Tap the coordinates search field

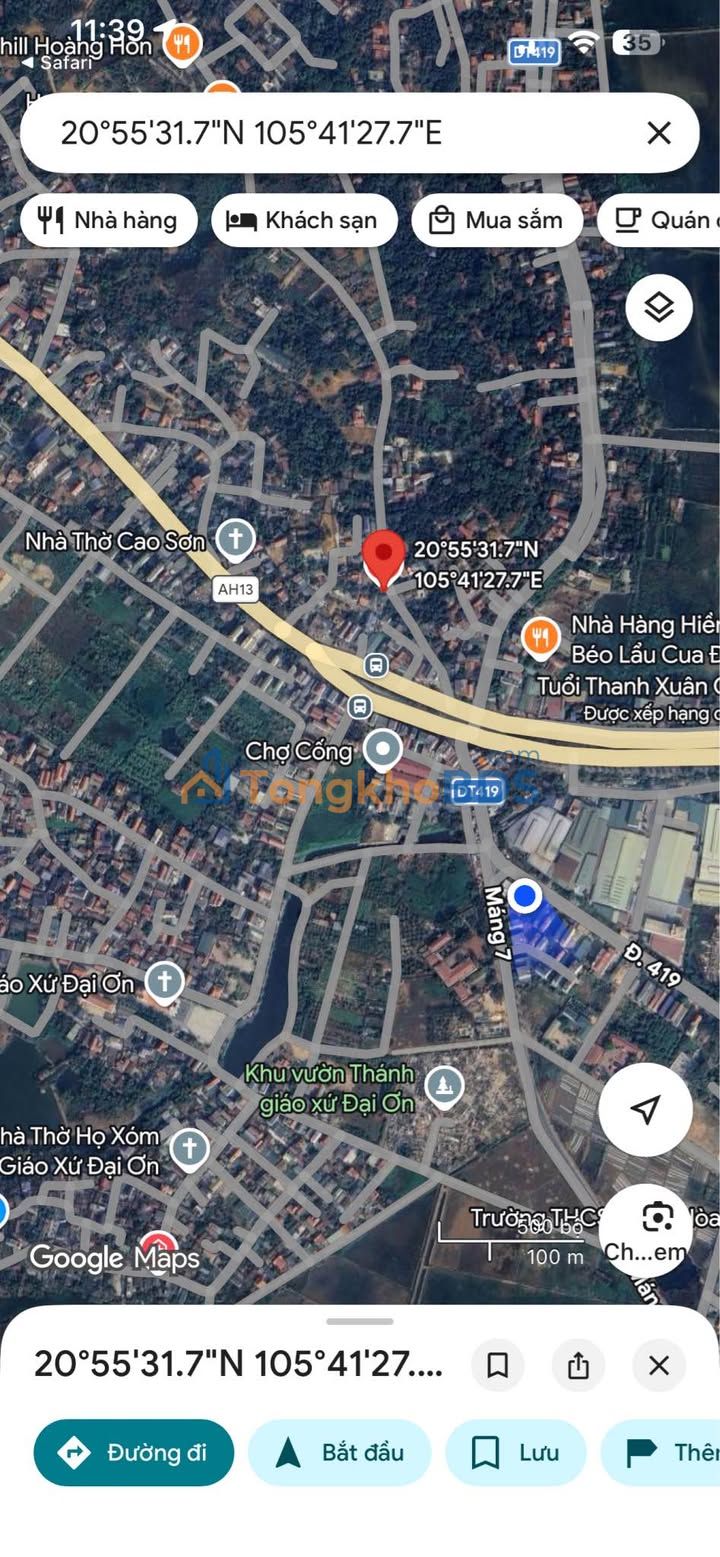pyautogui.click(x=330, y=133)
